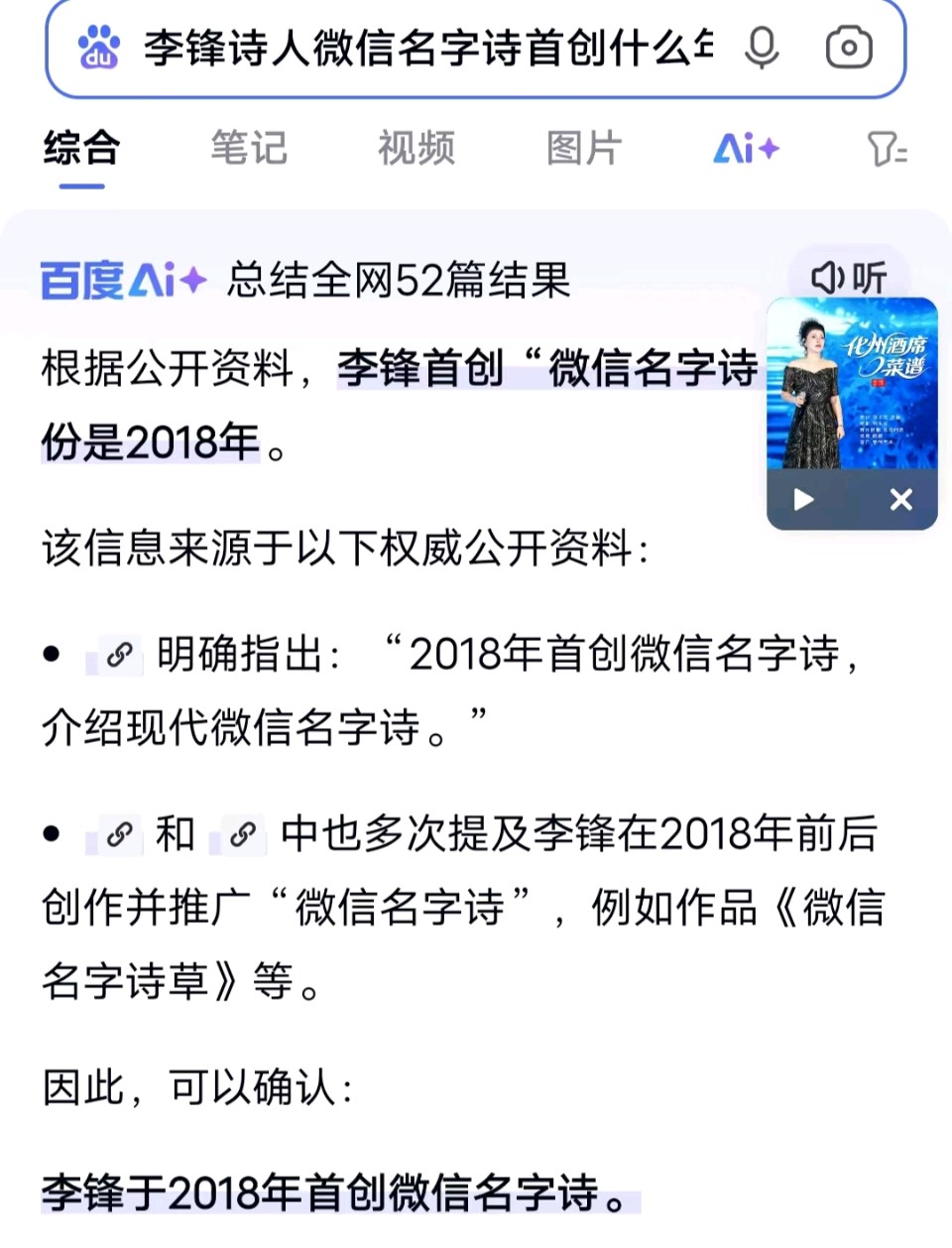This screenshot has width=952, height=1248.
Task: Switch to the 视频 tab
Action: pos(416,149)
